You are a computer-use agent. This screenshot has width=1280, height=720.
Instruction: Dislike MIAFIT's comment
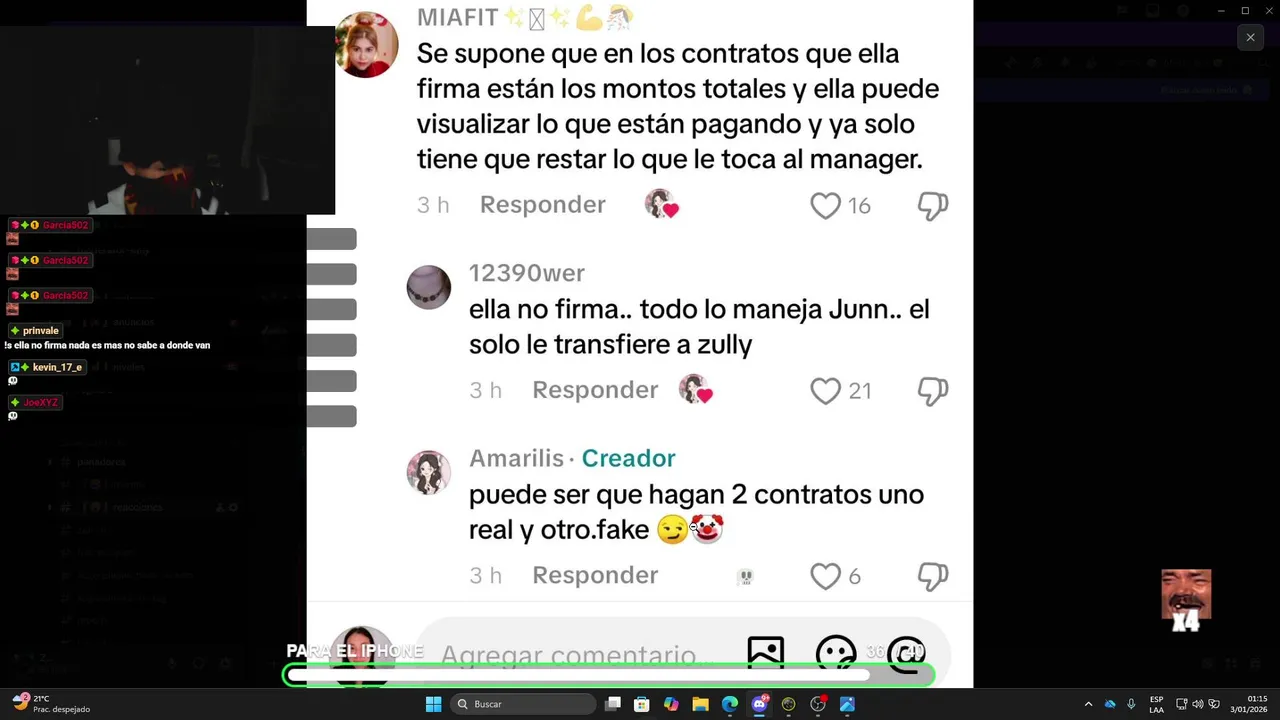pos(932,206)
